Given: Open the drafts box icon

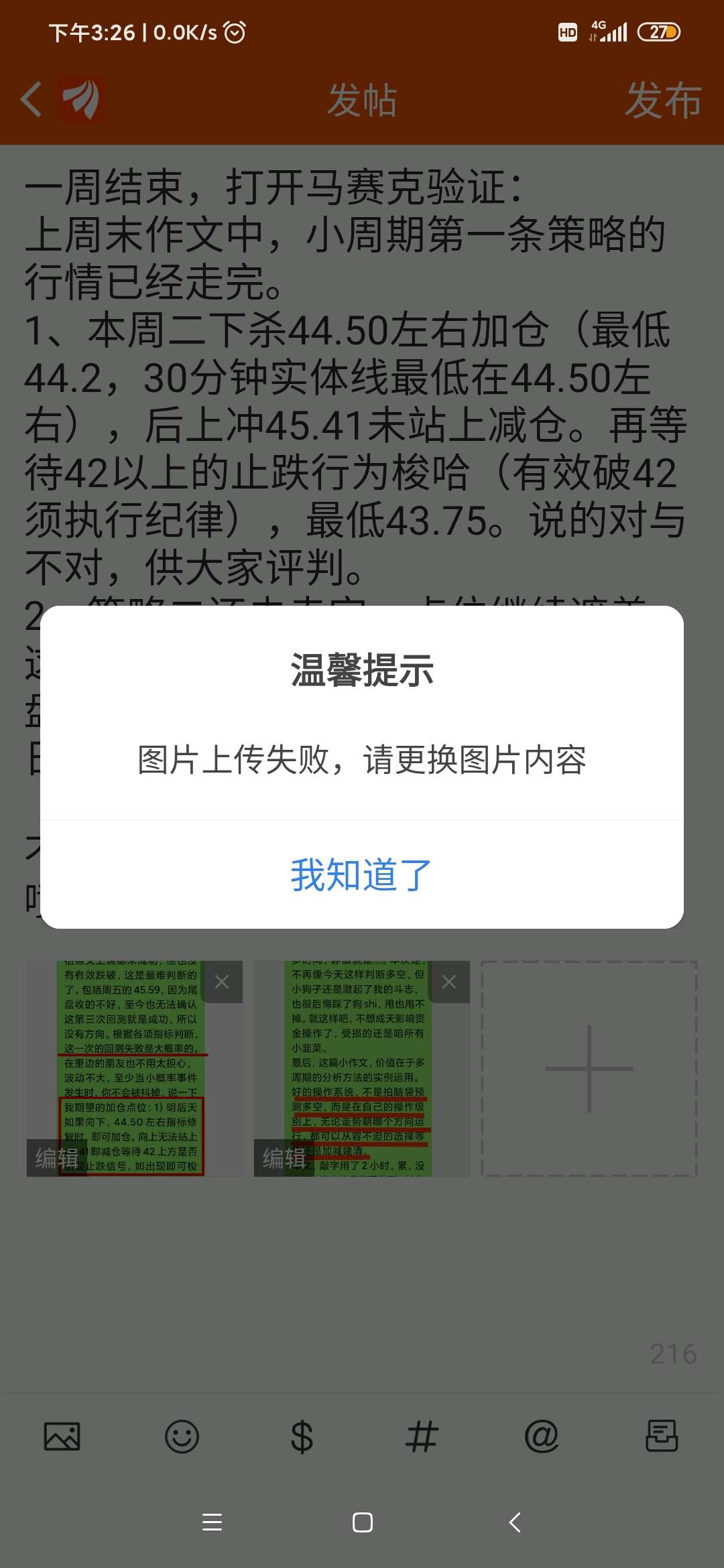Looking at the screenshot, I should [x=662, y=1436].
